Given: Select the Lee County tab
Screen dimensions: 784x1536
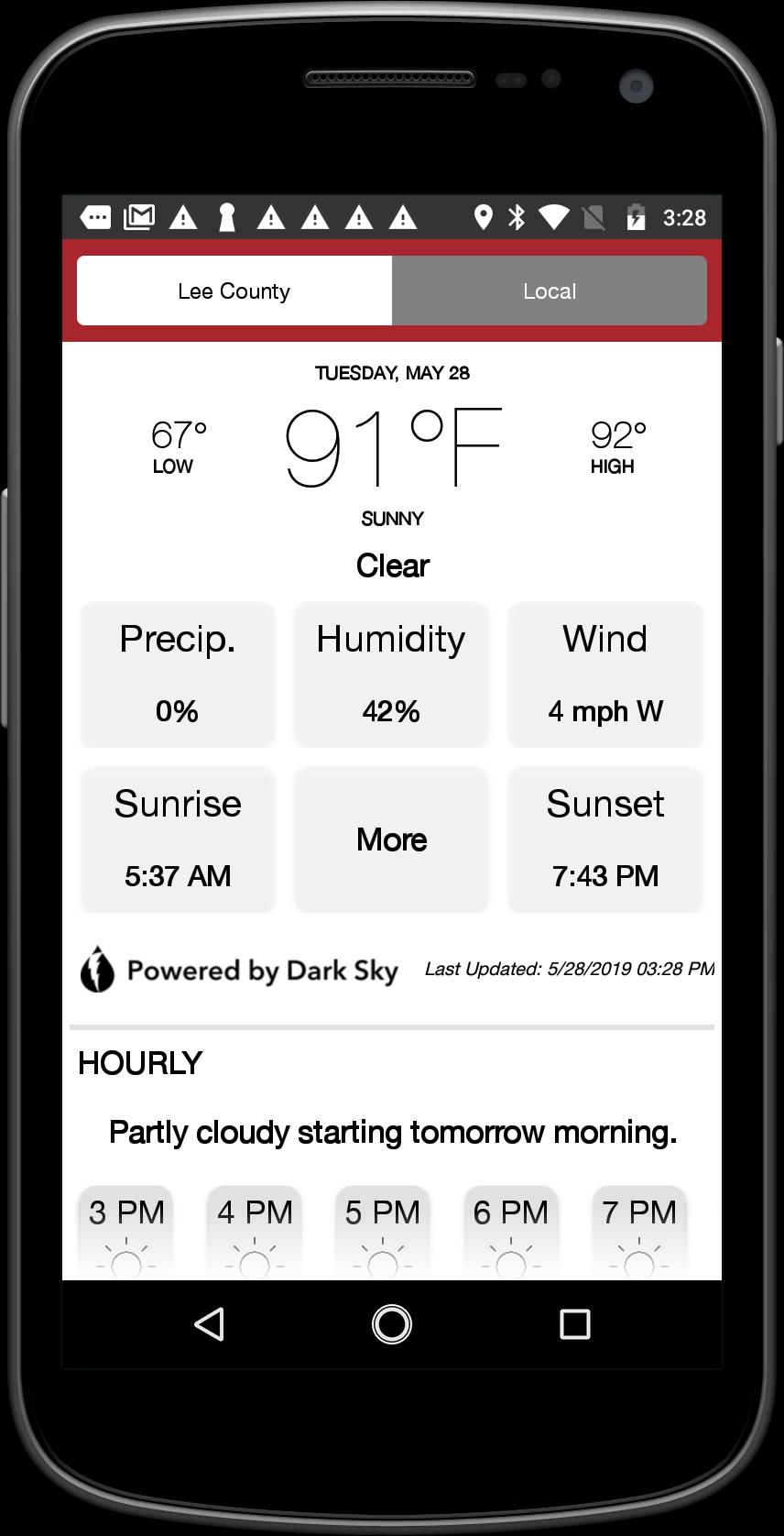Looking at the screenshot, I should pos(234,291).
